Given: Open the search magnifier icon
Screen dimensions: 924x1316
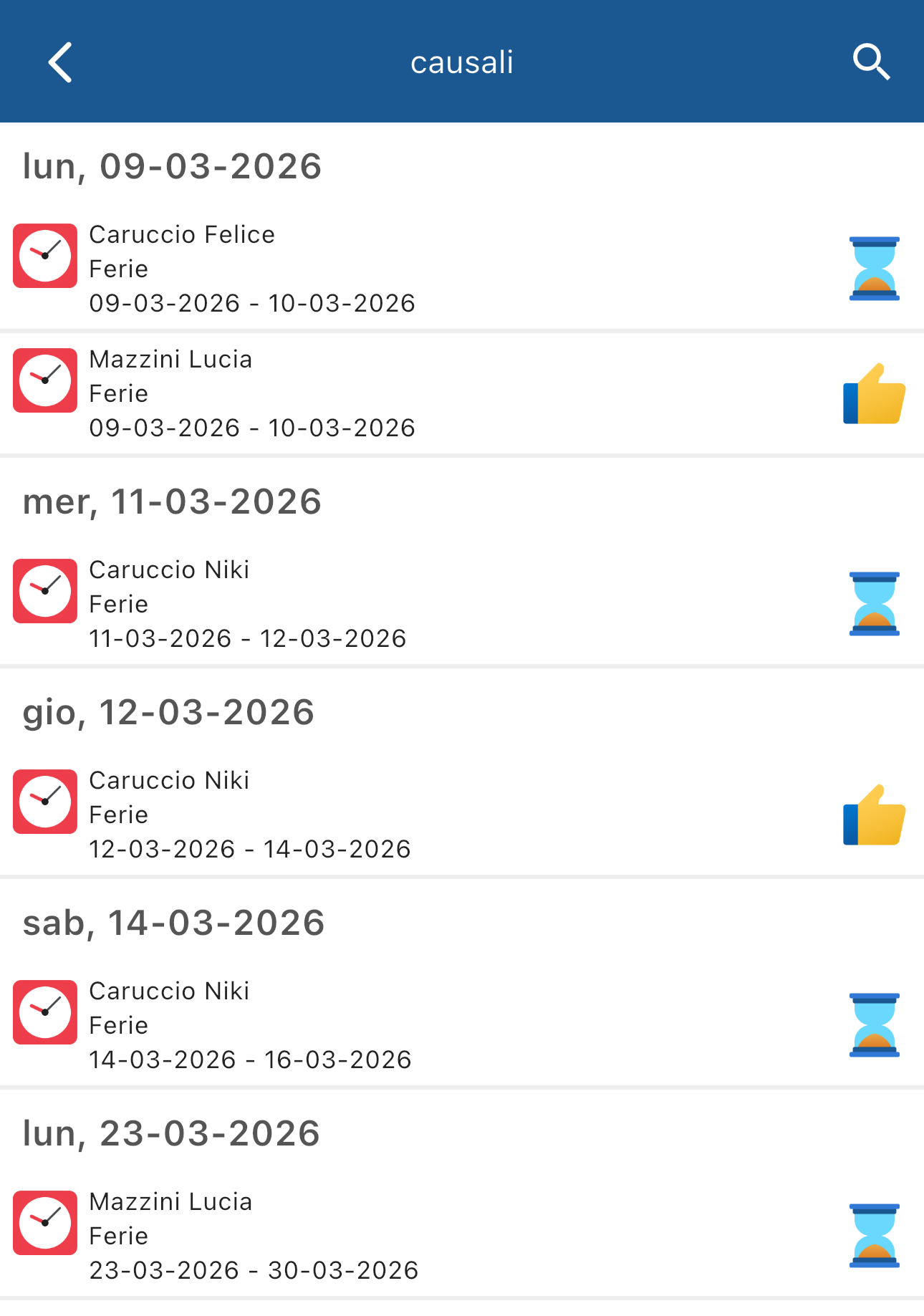Looking at the screenshot, I should [871, 62].
